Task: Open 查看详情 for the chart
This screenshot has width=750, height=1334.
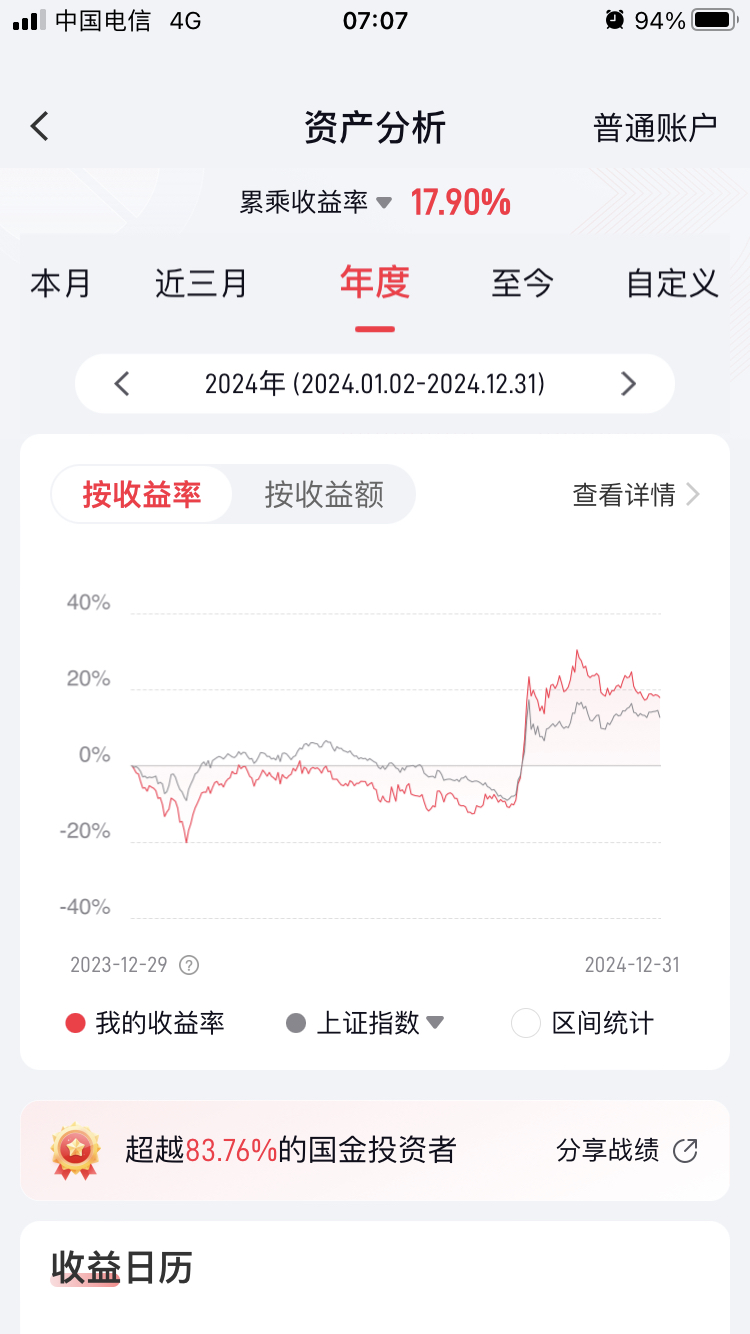Action: pyautogui.click(x=636, y=495)
